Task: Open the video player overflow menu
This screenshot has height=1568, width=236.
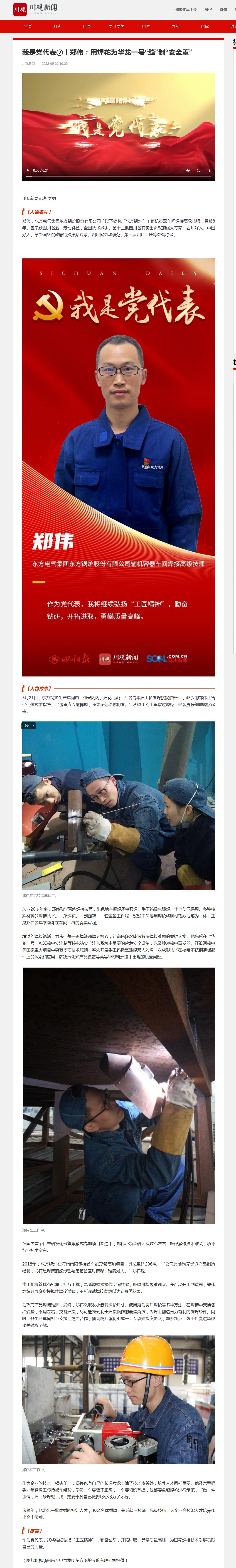Action: point(209,171)
